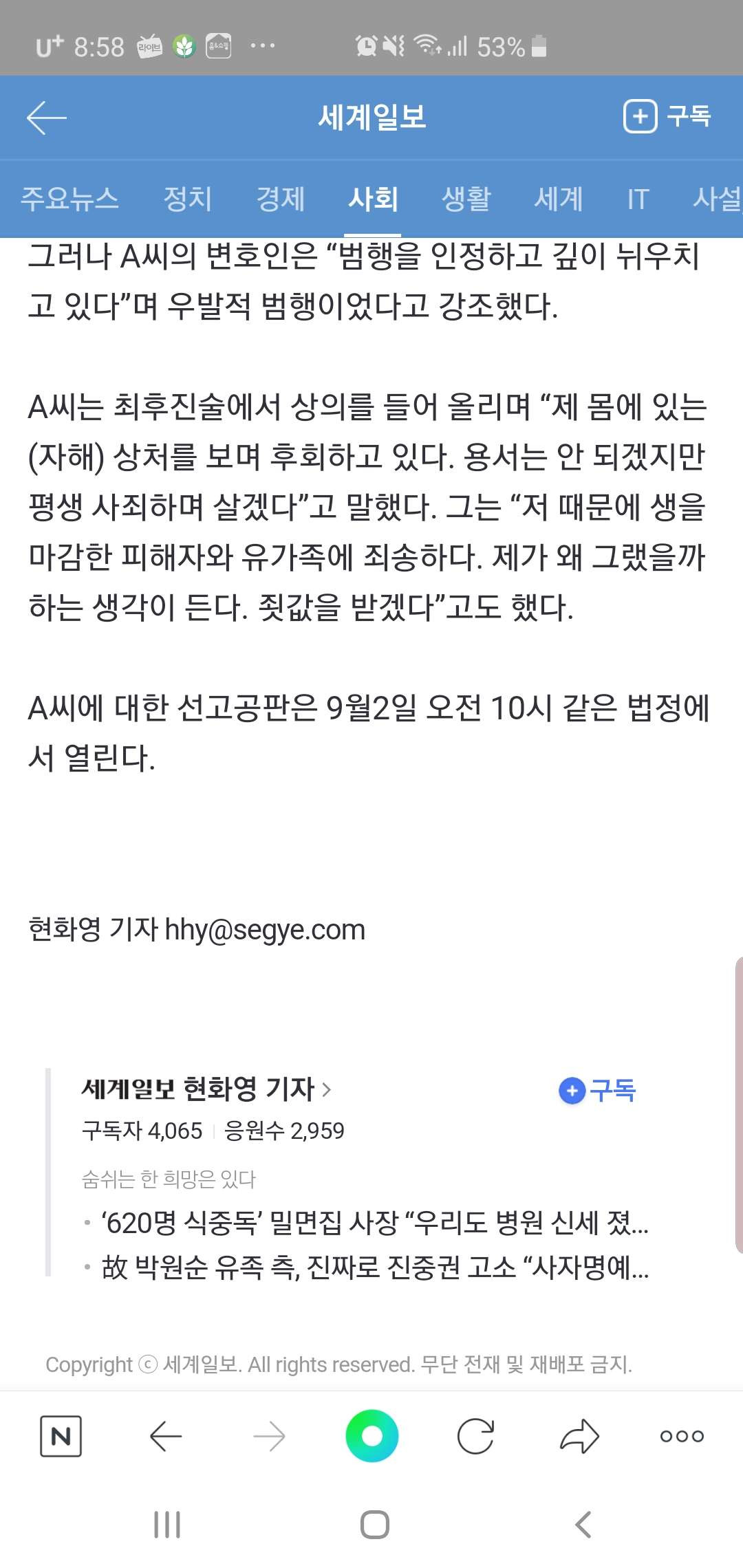This screenshot has width=743, height=1568.
Task: Open the IT tab
Action: click(x=638, y=199)
